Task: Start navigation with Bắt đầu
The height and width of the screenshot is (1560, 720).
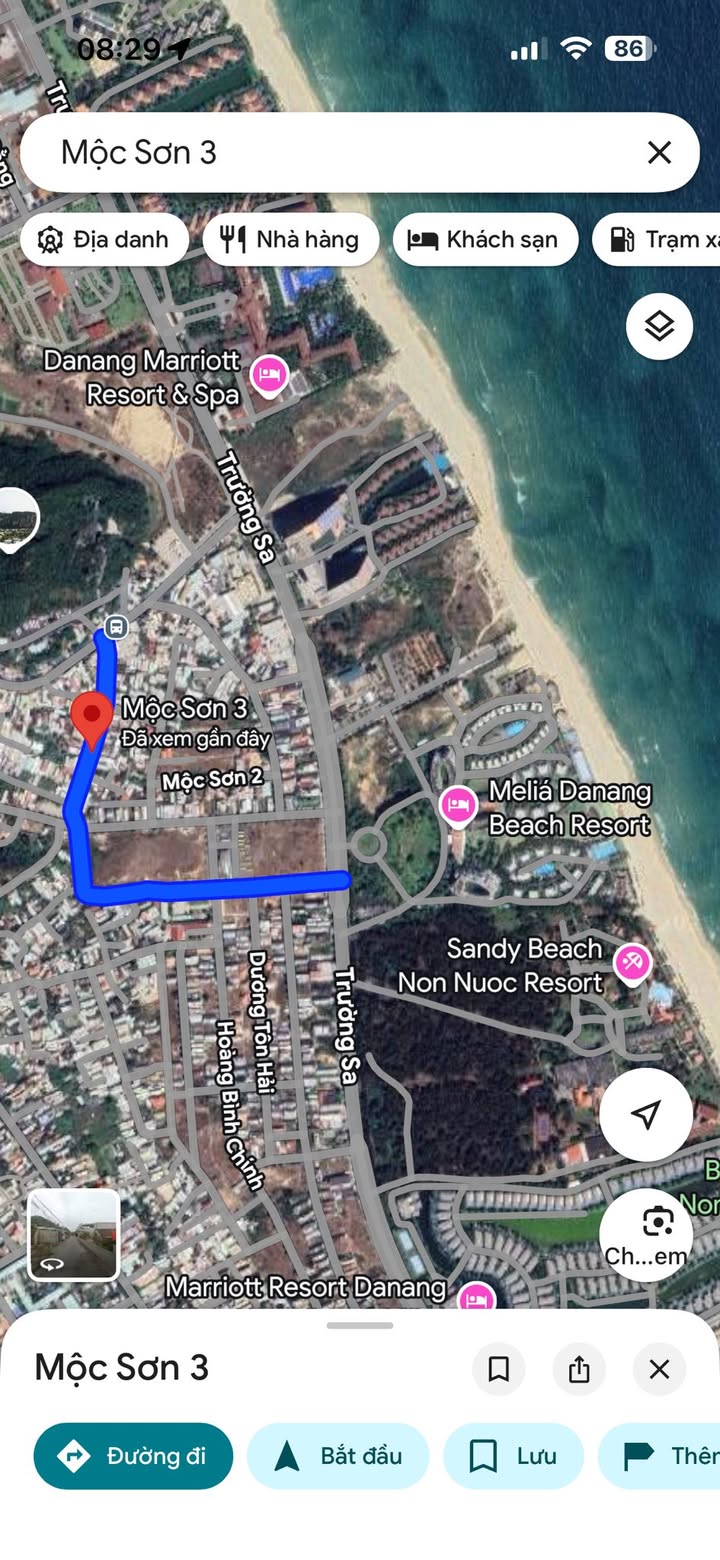Action: 338,1456
